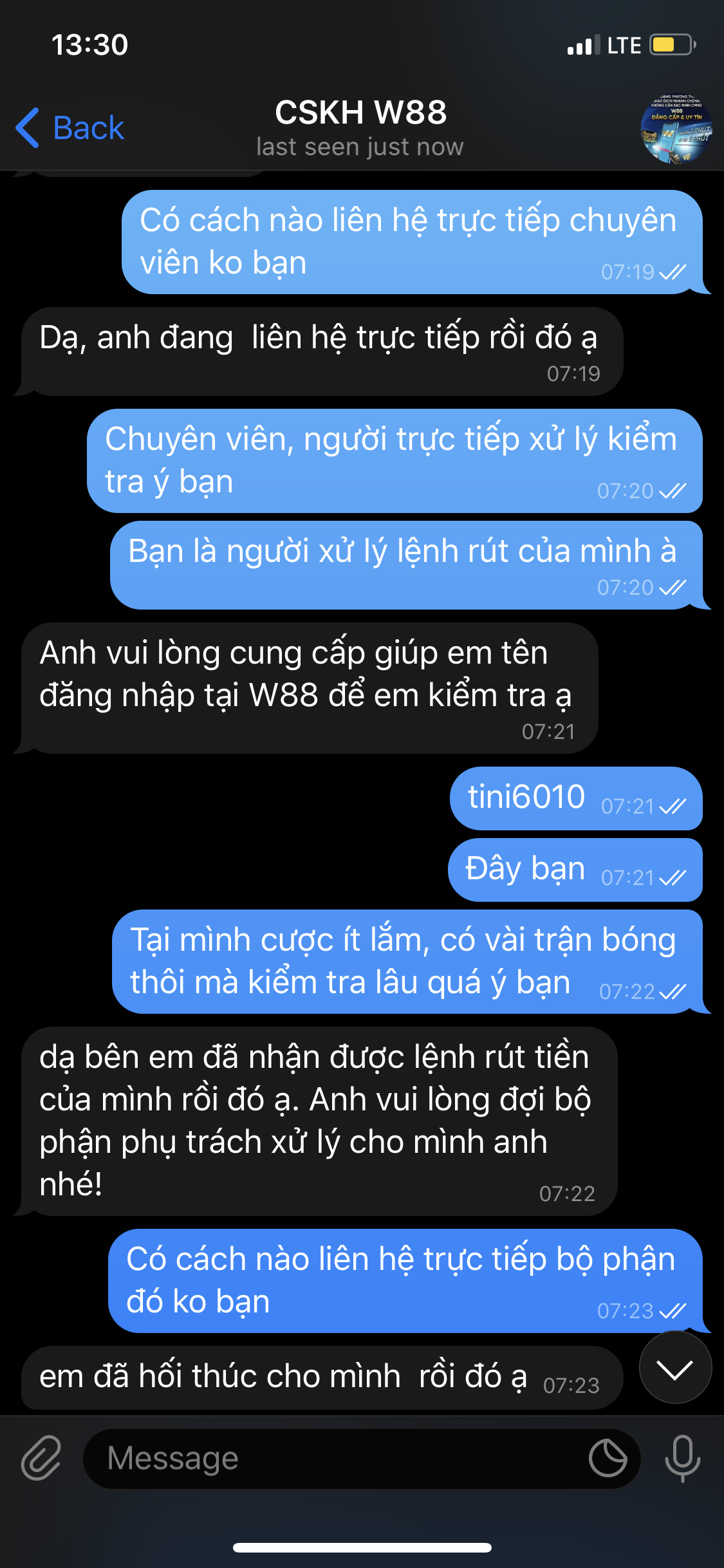Tap the microphone voice message button

[682, 1459]
